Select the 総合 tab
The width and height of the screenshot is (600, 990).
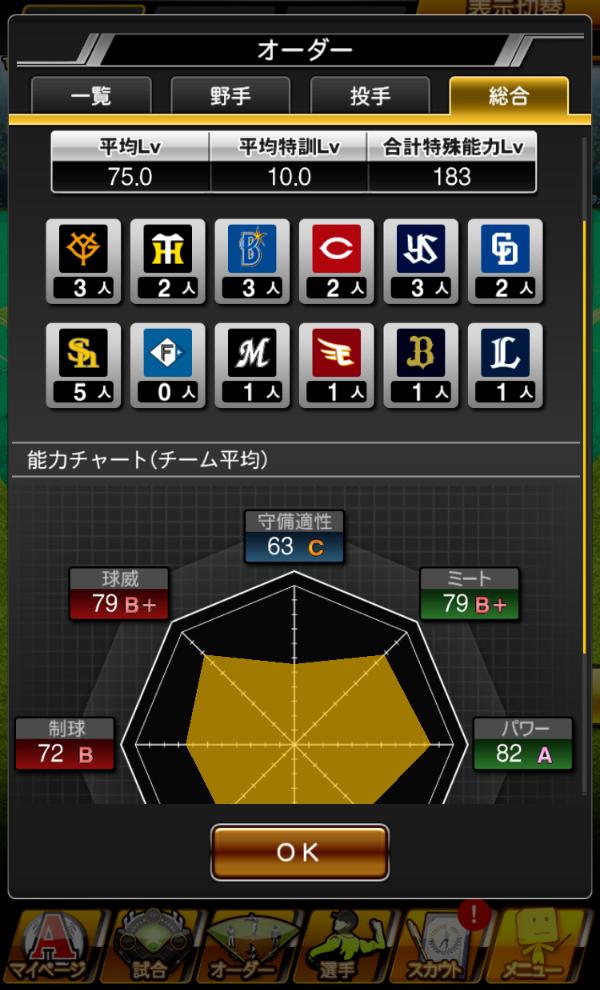click(x=508, y=96)
